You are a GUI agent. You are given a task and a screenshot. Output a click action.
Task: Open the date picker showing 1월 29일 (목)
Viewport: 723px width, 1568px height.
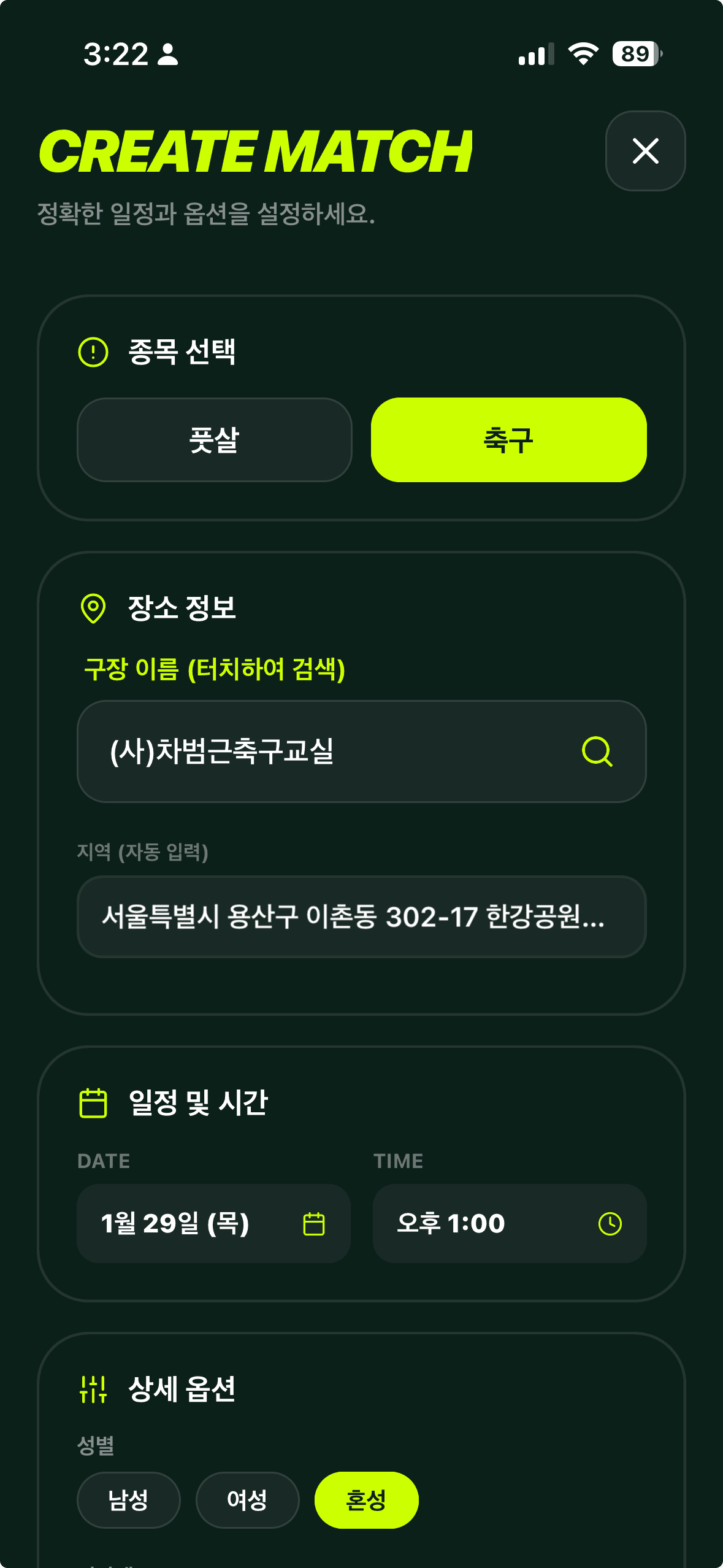point(213,1223)
